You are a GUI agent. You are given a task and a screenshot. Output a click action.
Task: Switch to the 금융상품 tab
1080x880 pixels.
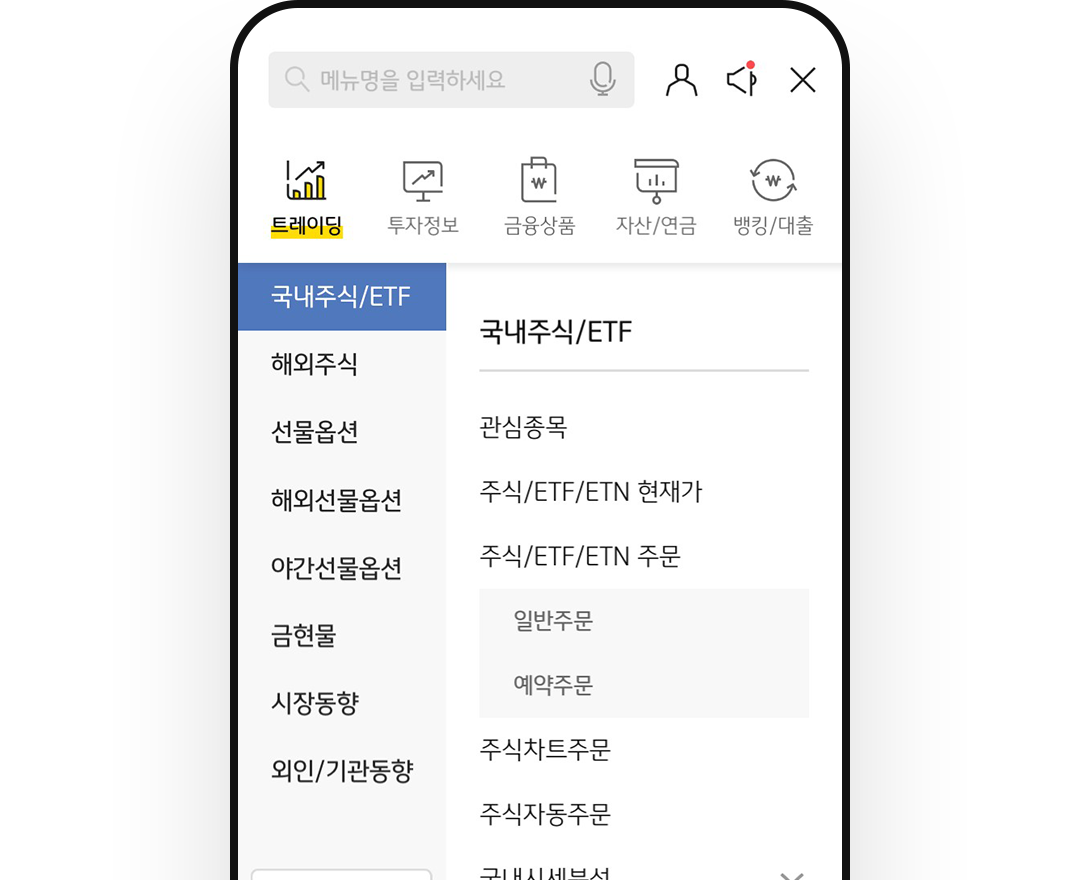(539, 198)
